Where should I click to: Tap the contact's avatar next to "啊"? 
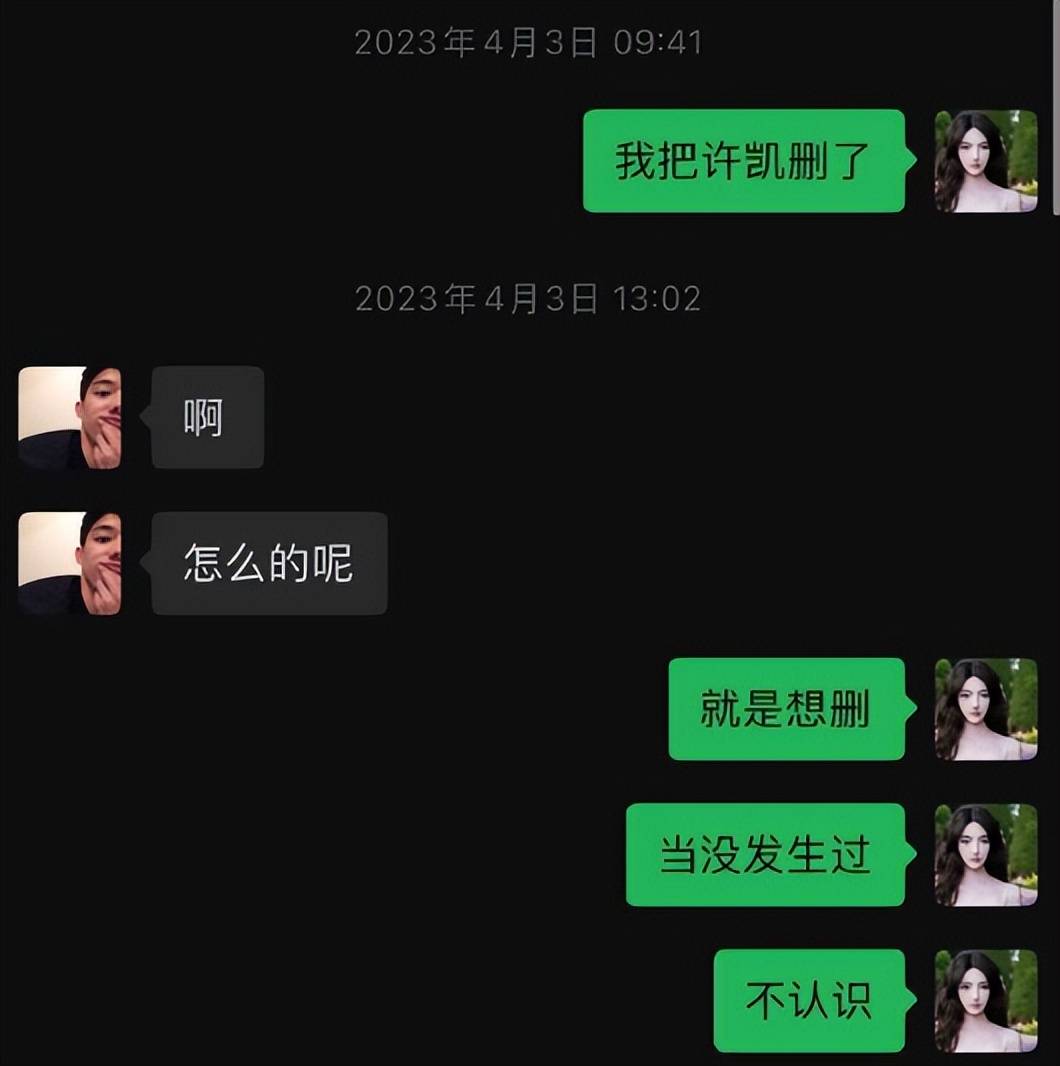point(70,417)
